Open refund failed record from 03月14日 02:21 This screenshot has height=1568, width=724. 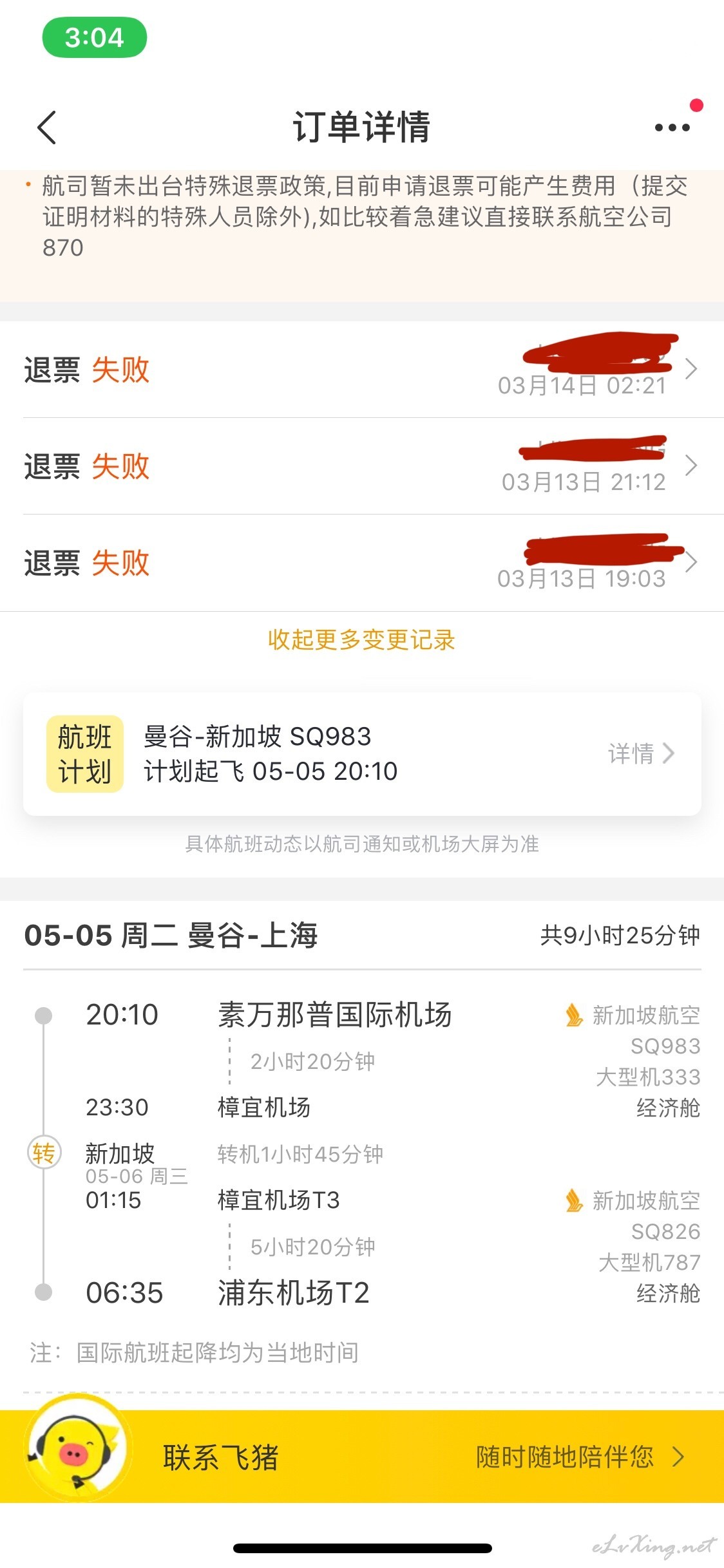click(362, 370)
